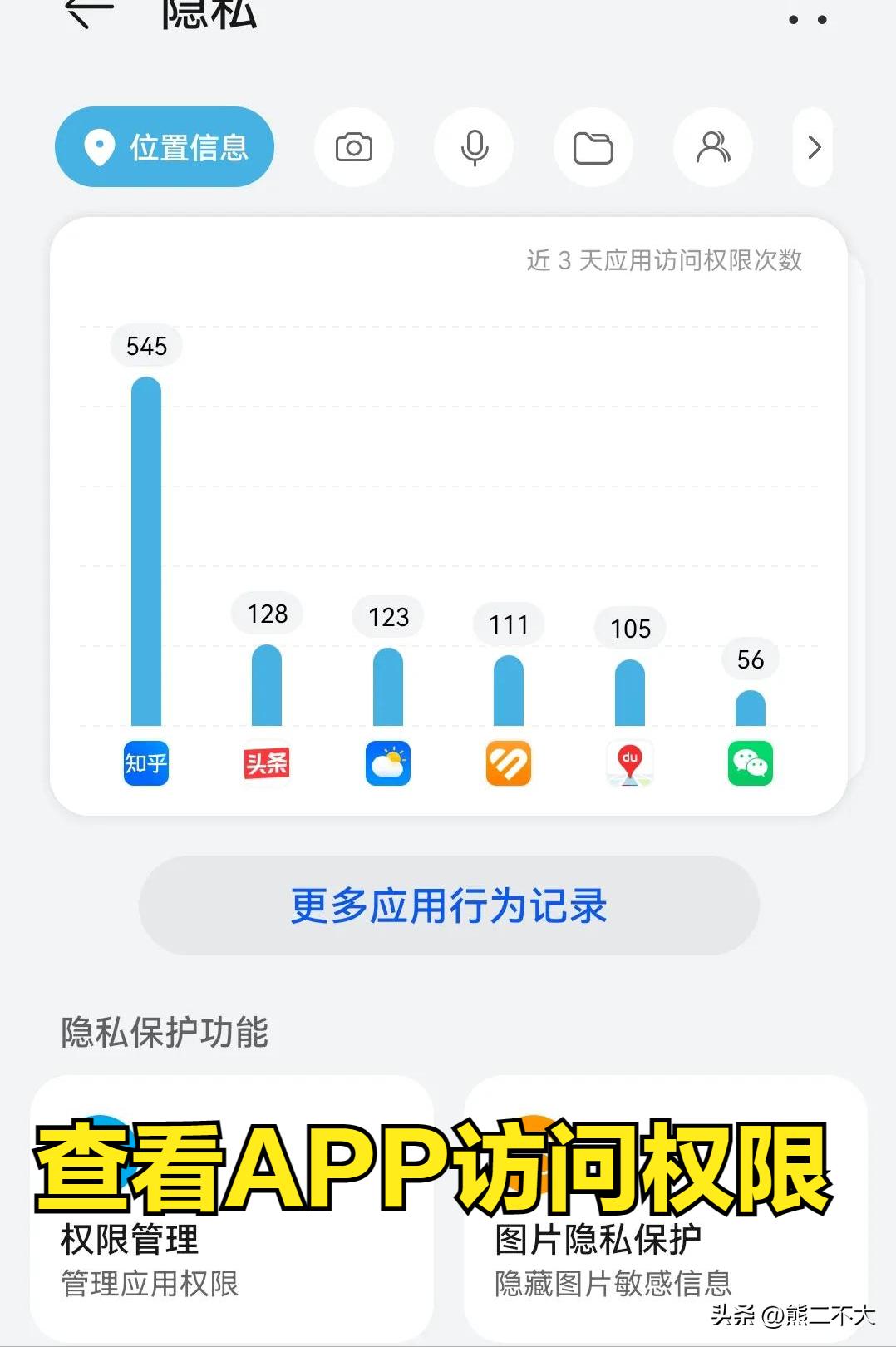This screenshot has width=896, height=1347.
Task: Open the contacts permission usage view
Action: pos(713,146)
